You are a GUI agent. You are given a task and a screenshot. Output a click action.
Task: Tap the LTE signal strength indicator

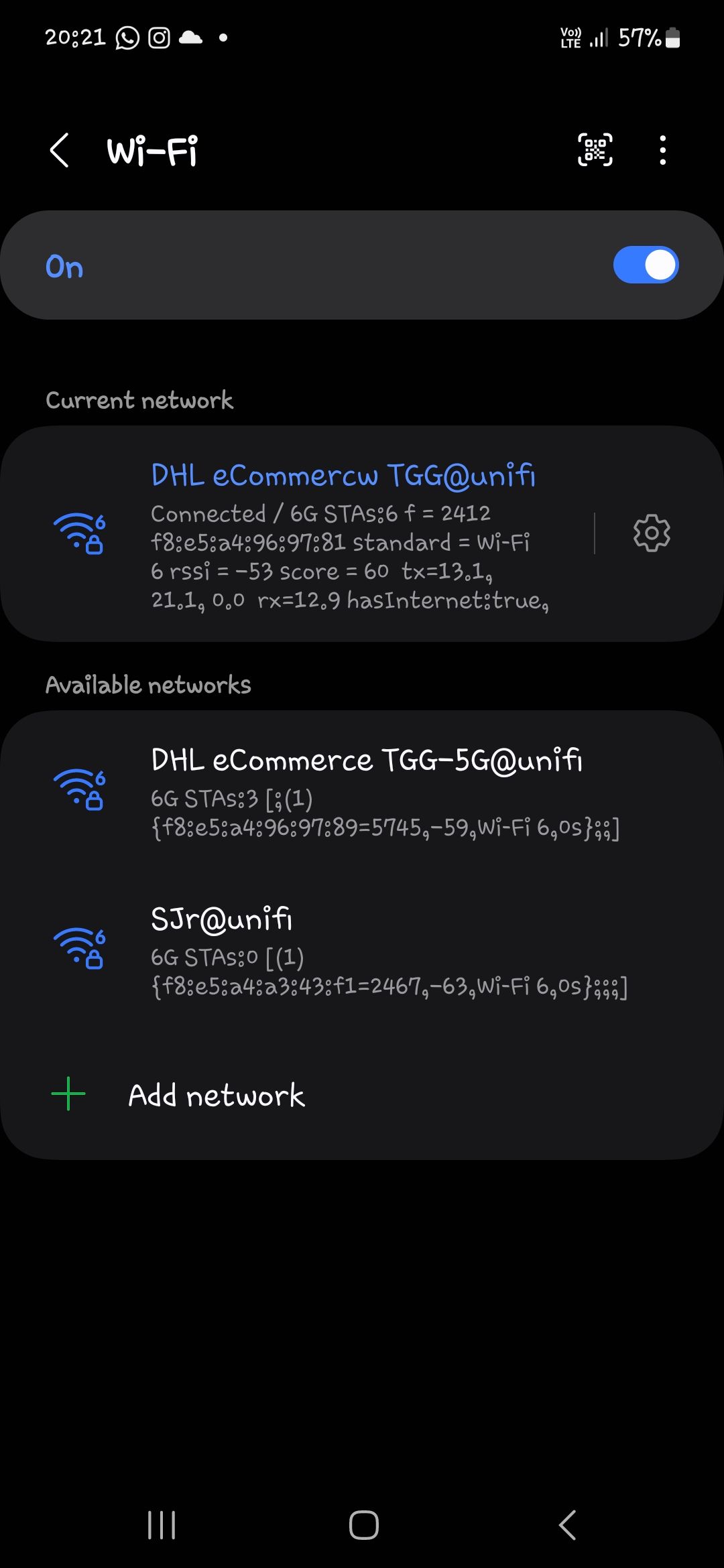click(x=599, y=38)
